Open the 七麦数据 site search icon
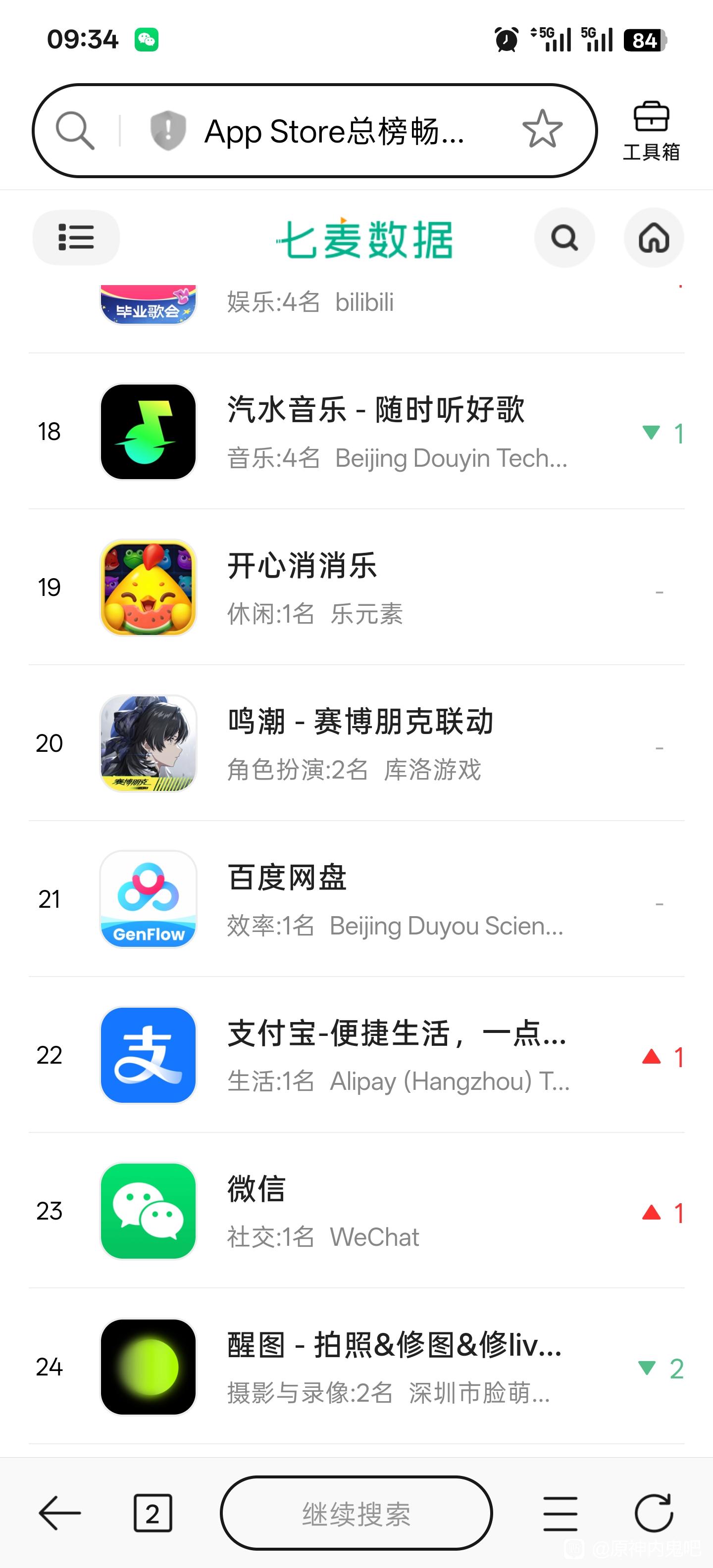This screenshot has height=1568, width=713. (x=564, y=238)
